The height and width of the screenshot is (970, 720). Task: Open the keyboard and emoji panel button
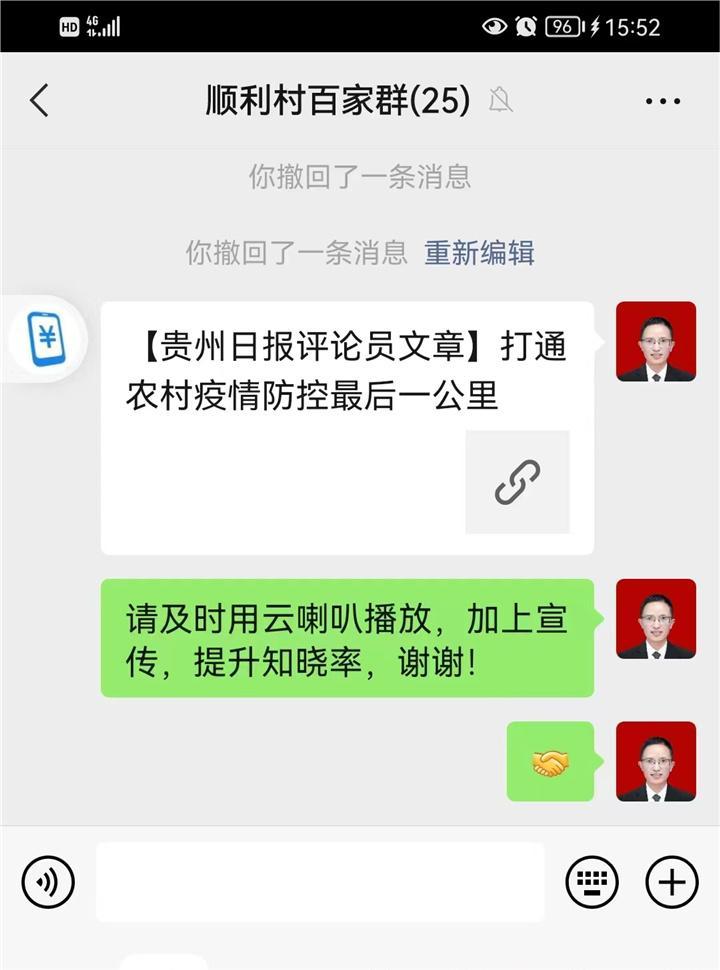pos(592,882)
